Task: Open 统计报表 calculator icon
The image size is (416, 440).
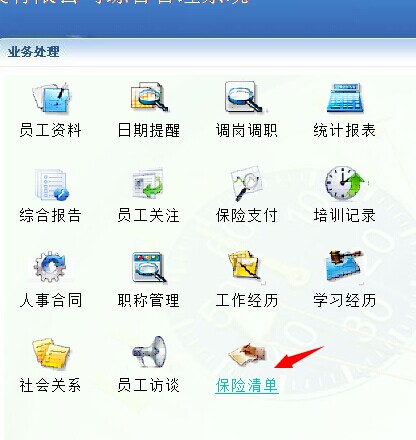Action: [x=344, y=98]
